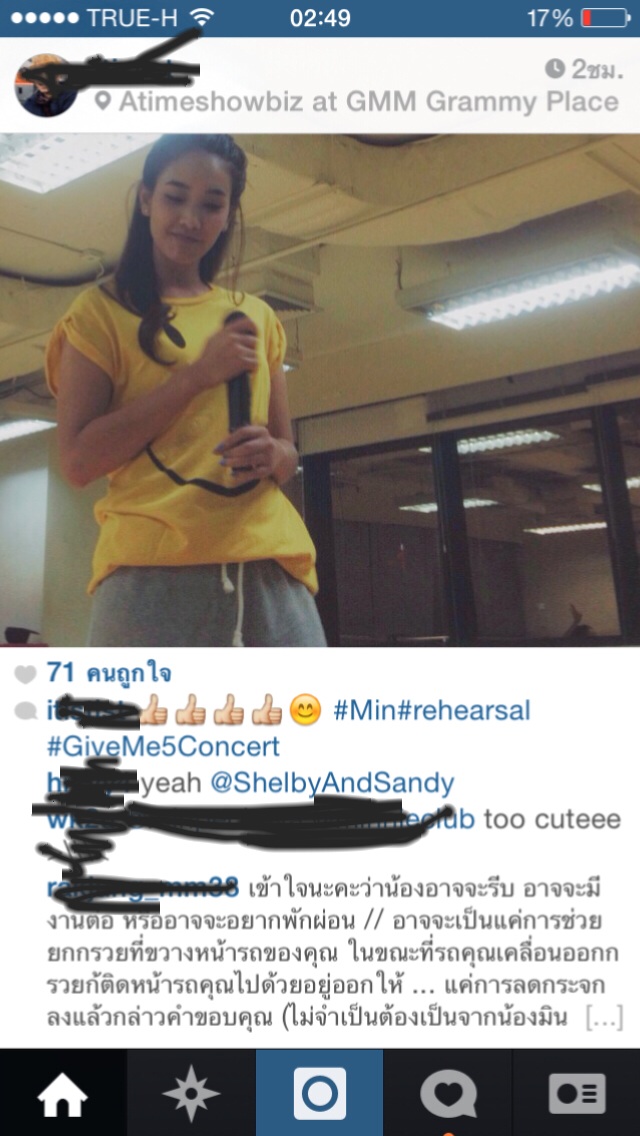Open the poster's profile picture
Viewport: 640px width, 1136px height.
click(x=45, y=85)
